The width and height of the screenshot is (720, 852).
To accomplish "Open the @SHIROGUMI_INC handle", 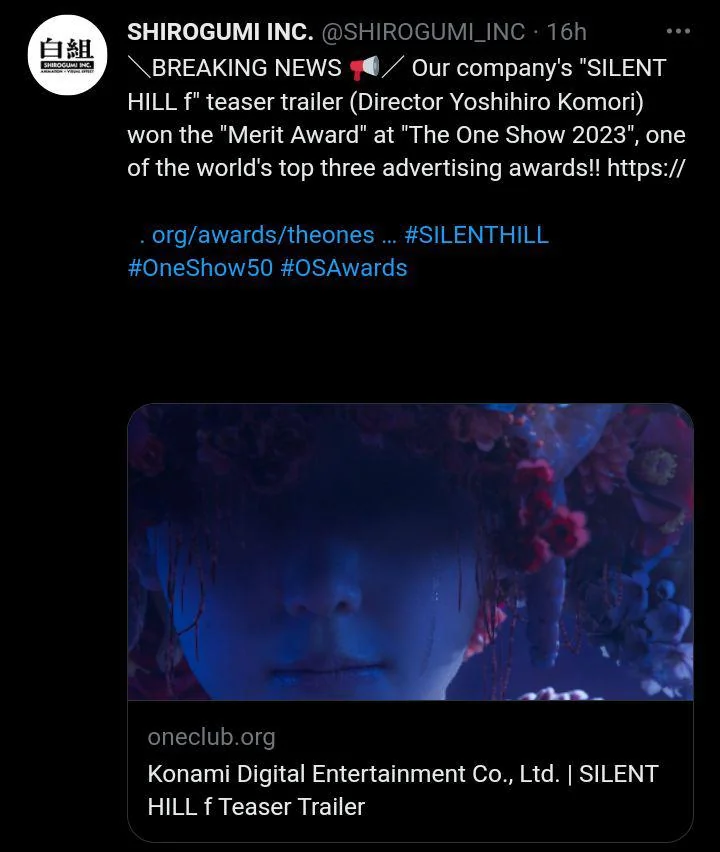I will pyautogui.click(x=423, y=32).
